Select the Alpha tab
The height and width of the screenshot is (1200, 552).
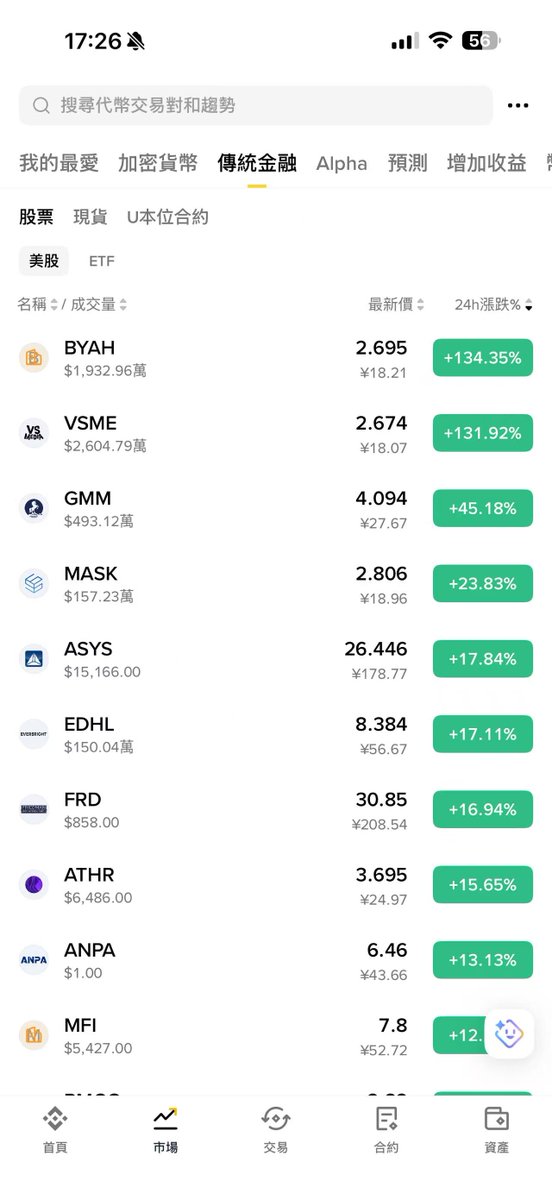[x=342, y=163]
